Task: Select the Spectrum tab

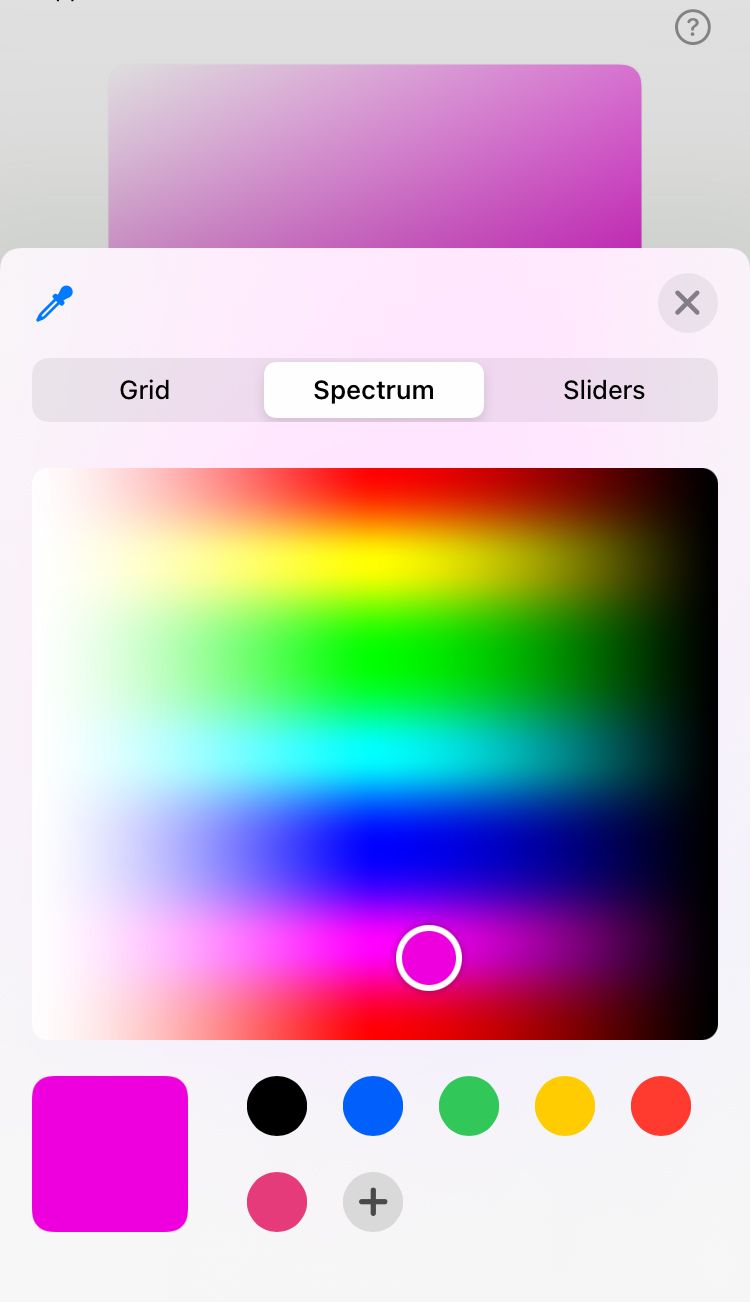Action: pos(374,390)
